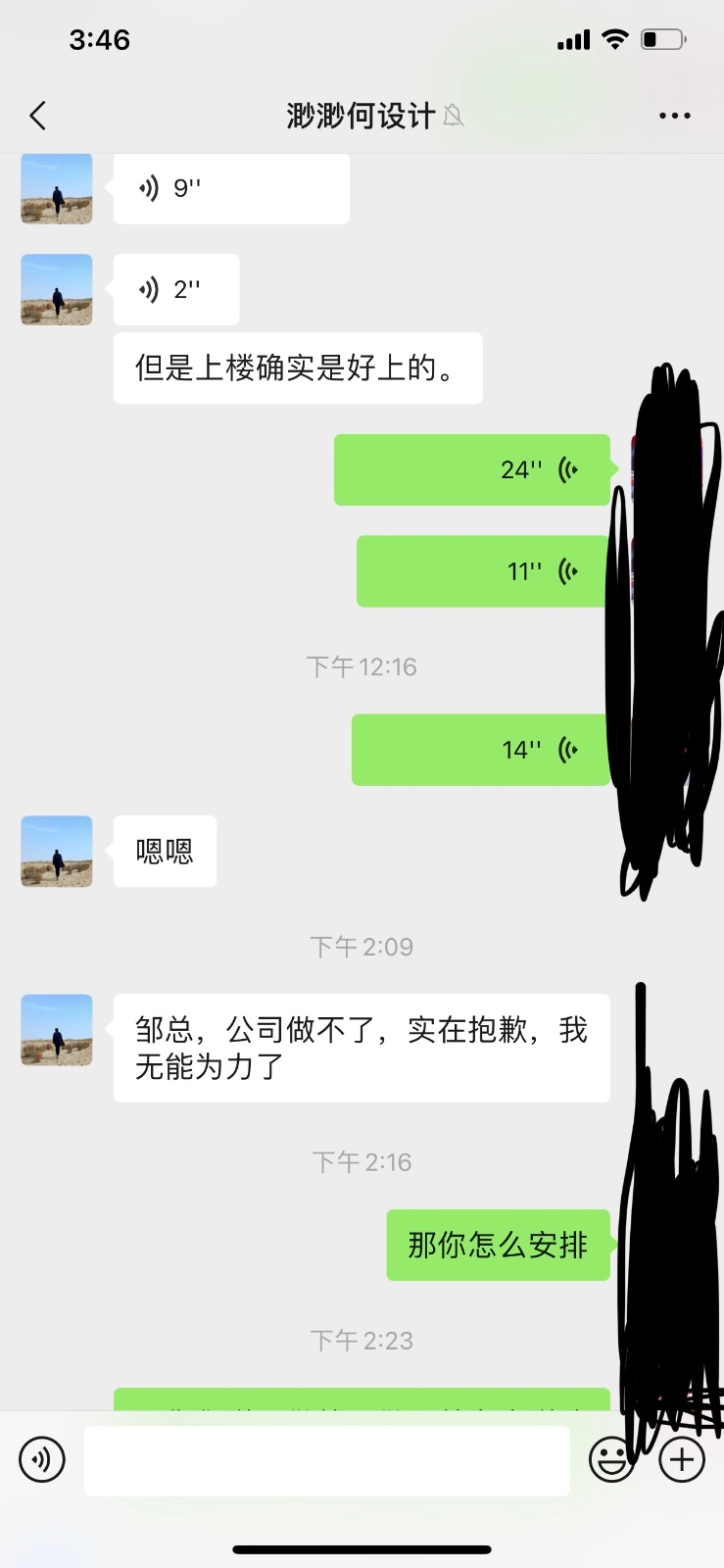Switch to voice input mode
Screen dimensions: 724x1568
(42, 1460)
